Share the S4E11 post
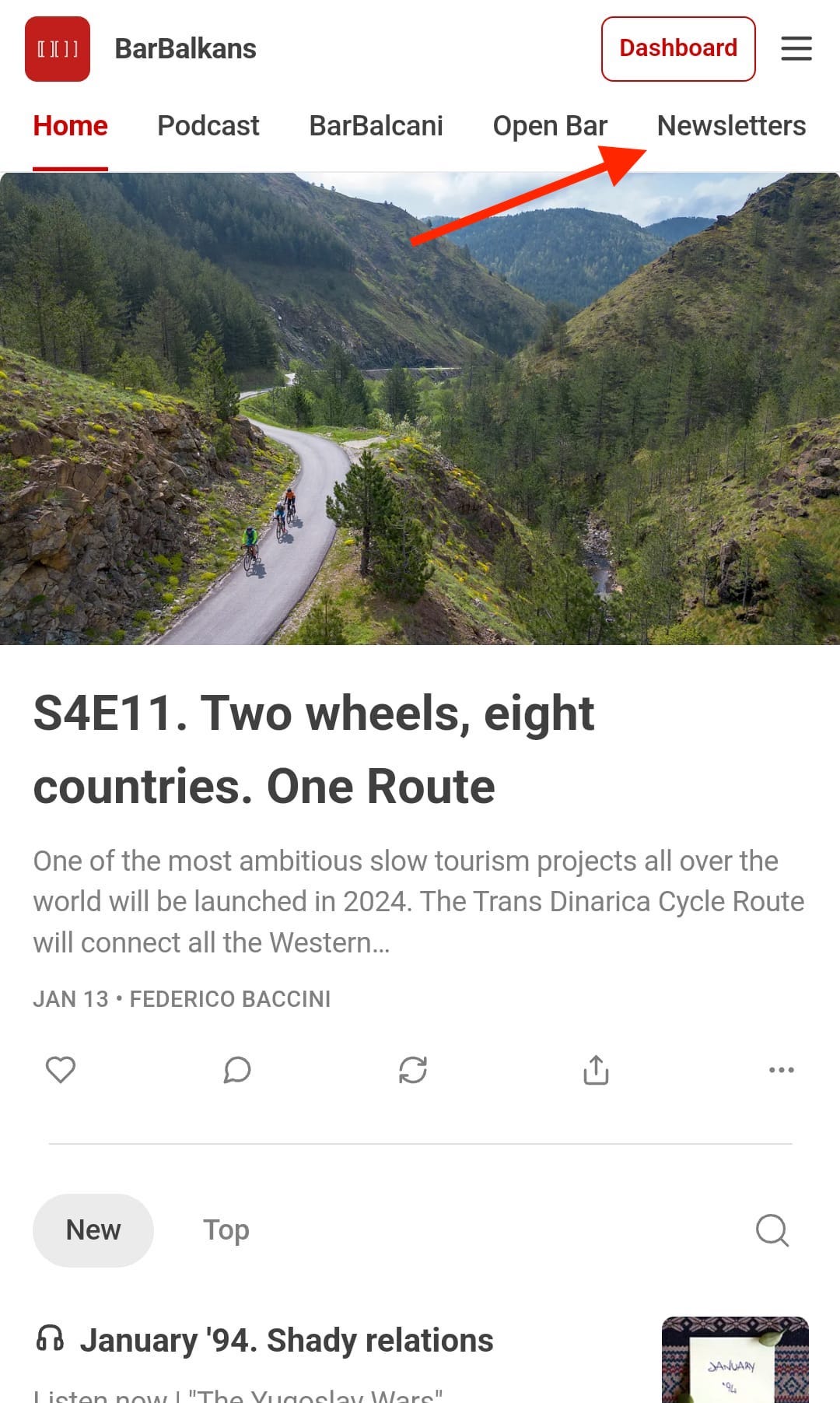The image size is (840, 1403). (x=596, y=1070)
